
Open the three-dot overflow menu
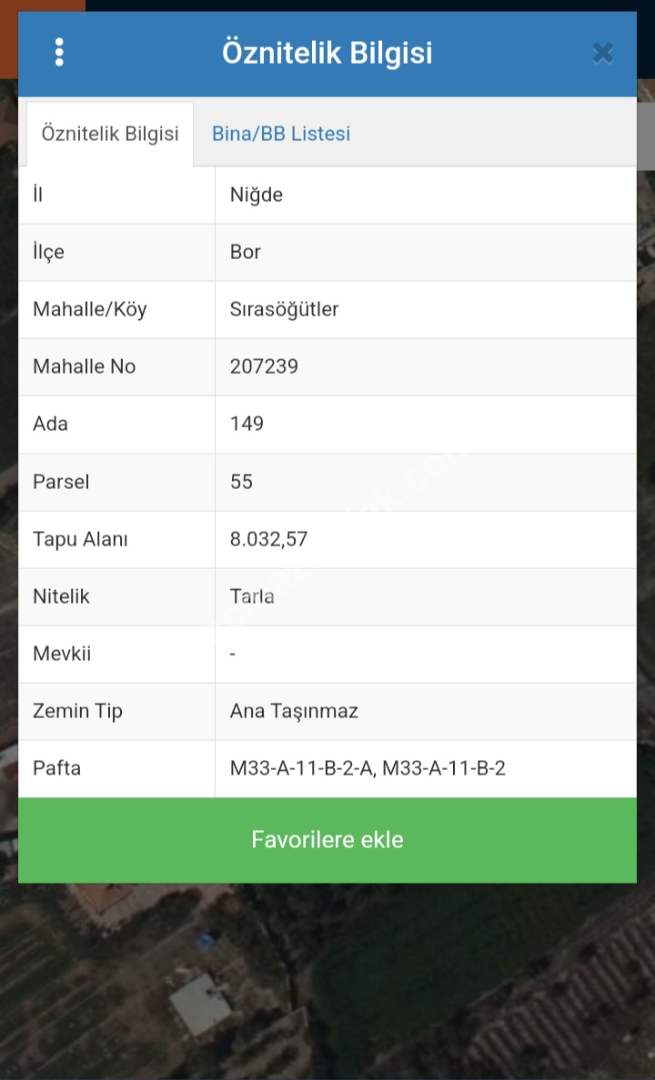click(x=59, y=52)
